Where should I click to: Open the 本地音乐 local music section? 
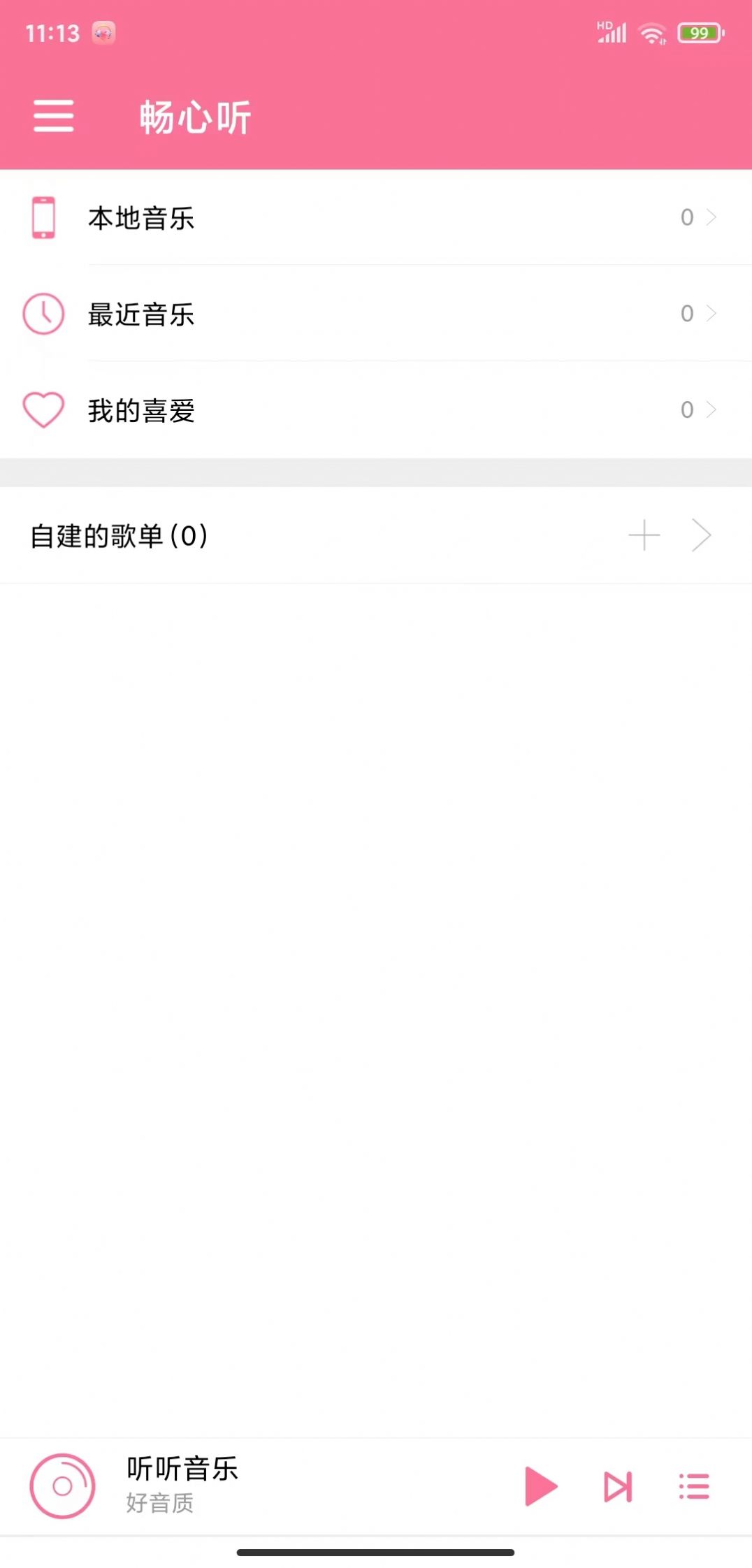coord(140,217)
